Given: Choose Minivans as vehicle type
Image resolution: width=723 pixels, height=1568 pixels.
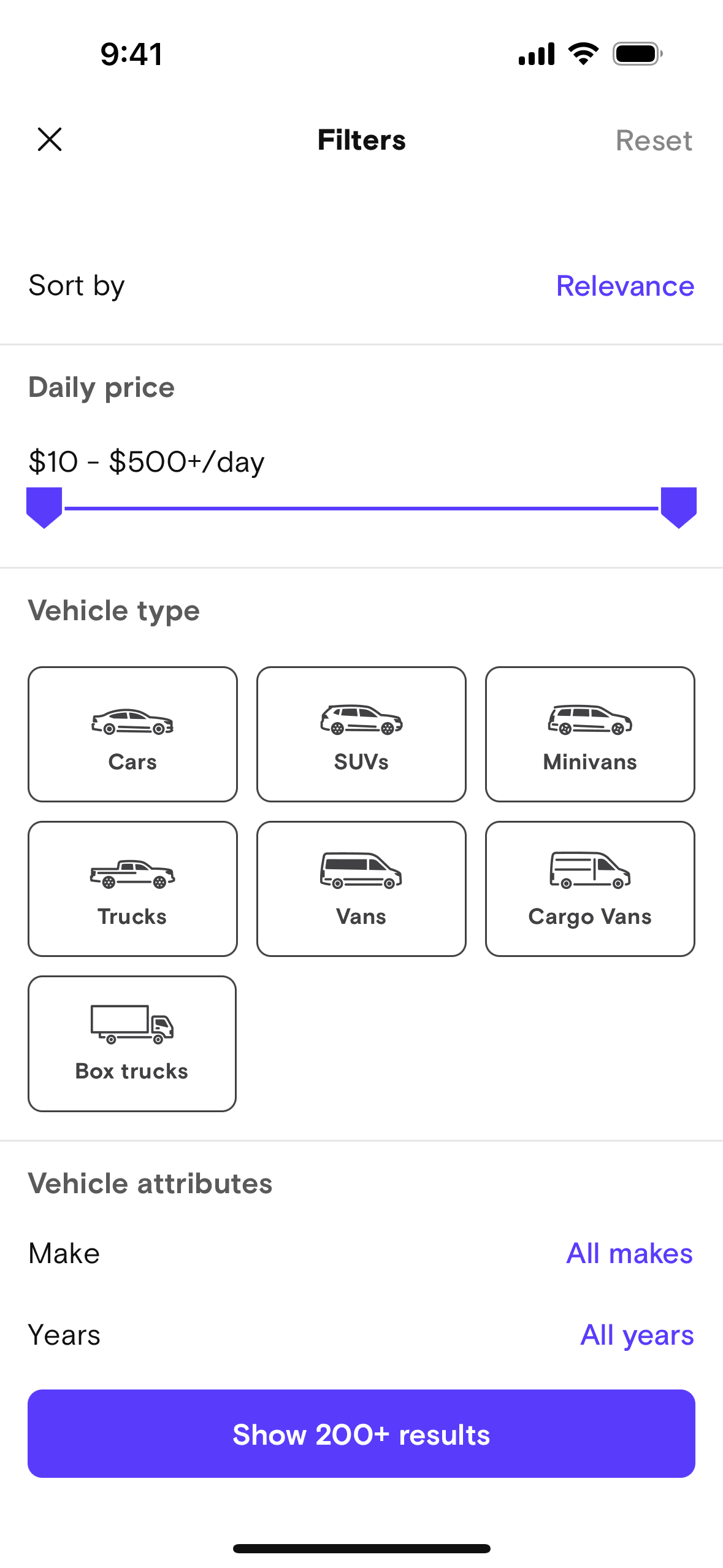Looking at the screenshot, I should [x=590, y=734].
